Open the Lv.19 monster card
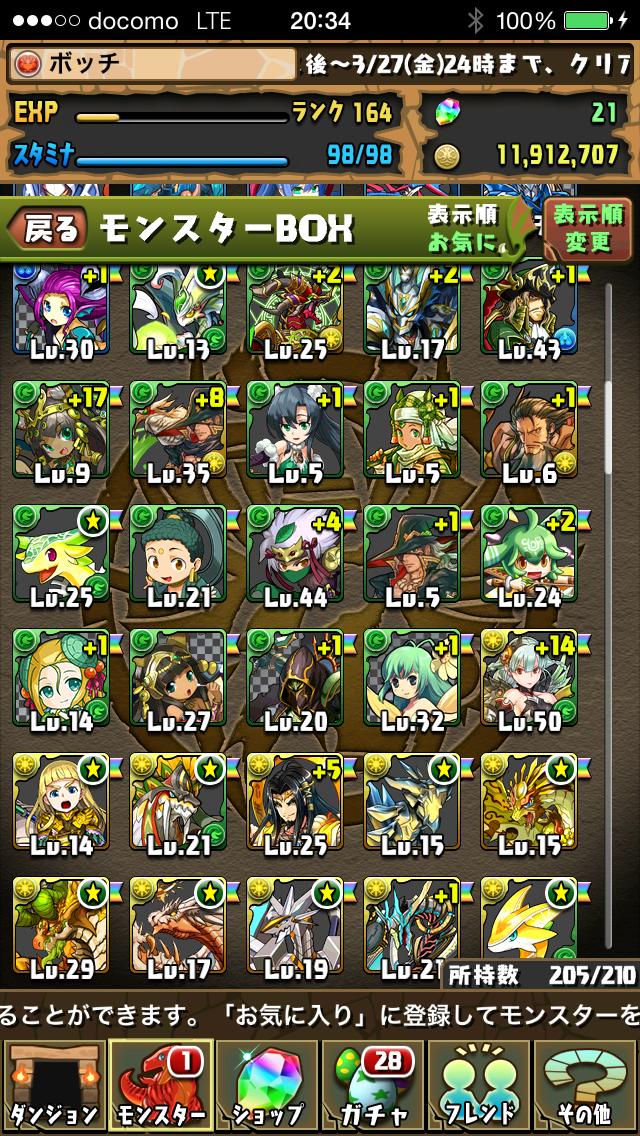Viewport: 640px width, 1136px height. pos(295,927)
